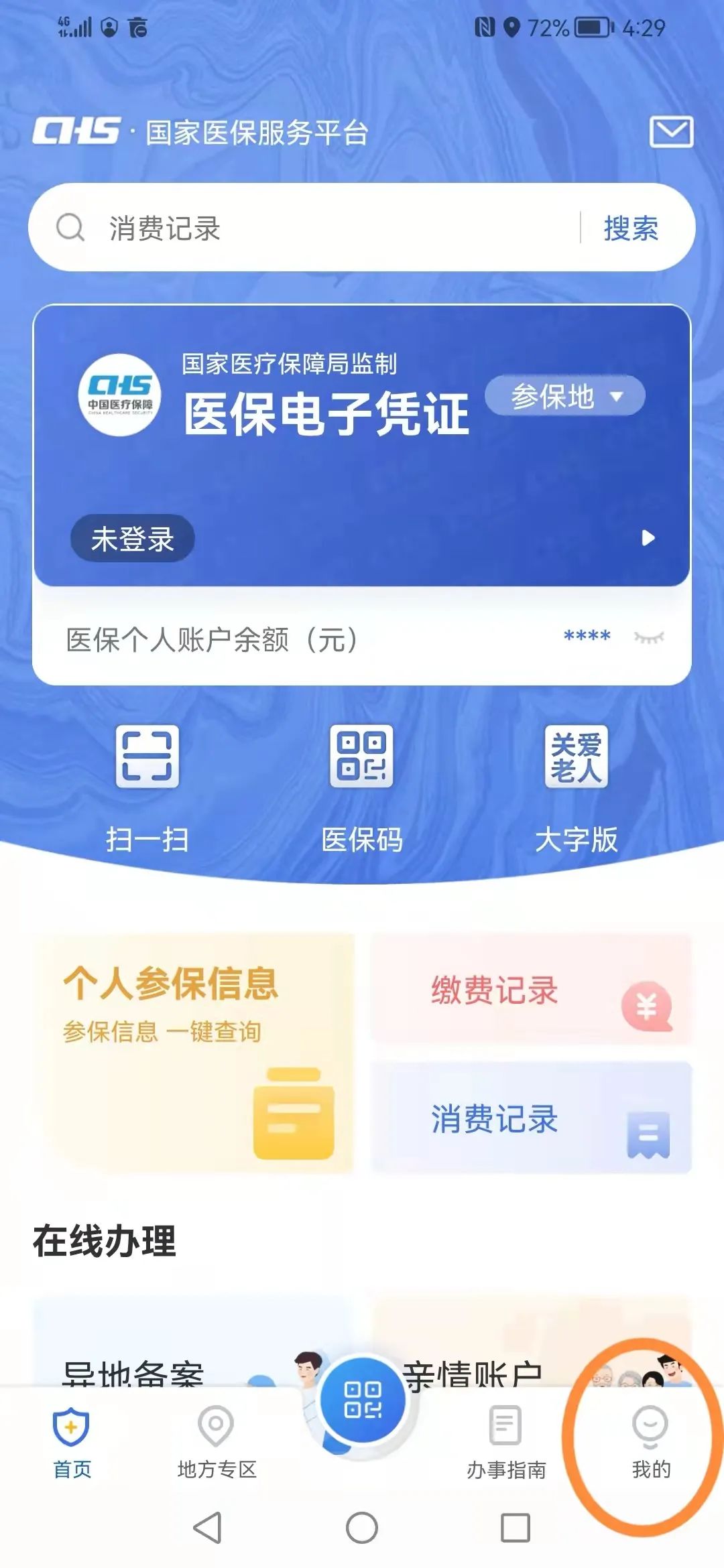
Task: Open the 医保电子凭证 card arrow
Action: coord(648,538)
